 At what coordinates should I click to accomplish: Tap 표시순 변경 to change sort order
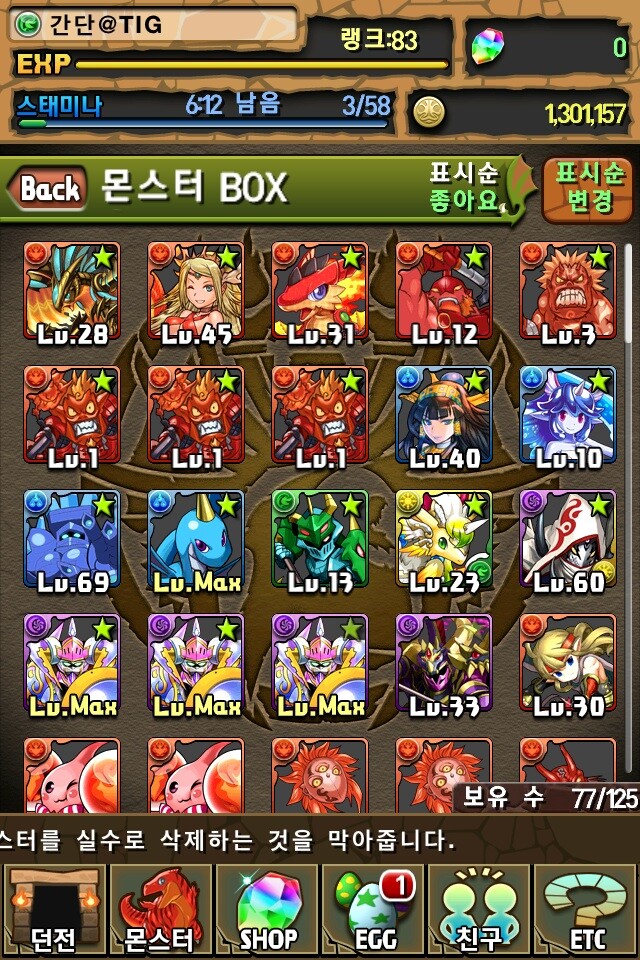[588, 188]
